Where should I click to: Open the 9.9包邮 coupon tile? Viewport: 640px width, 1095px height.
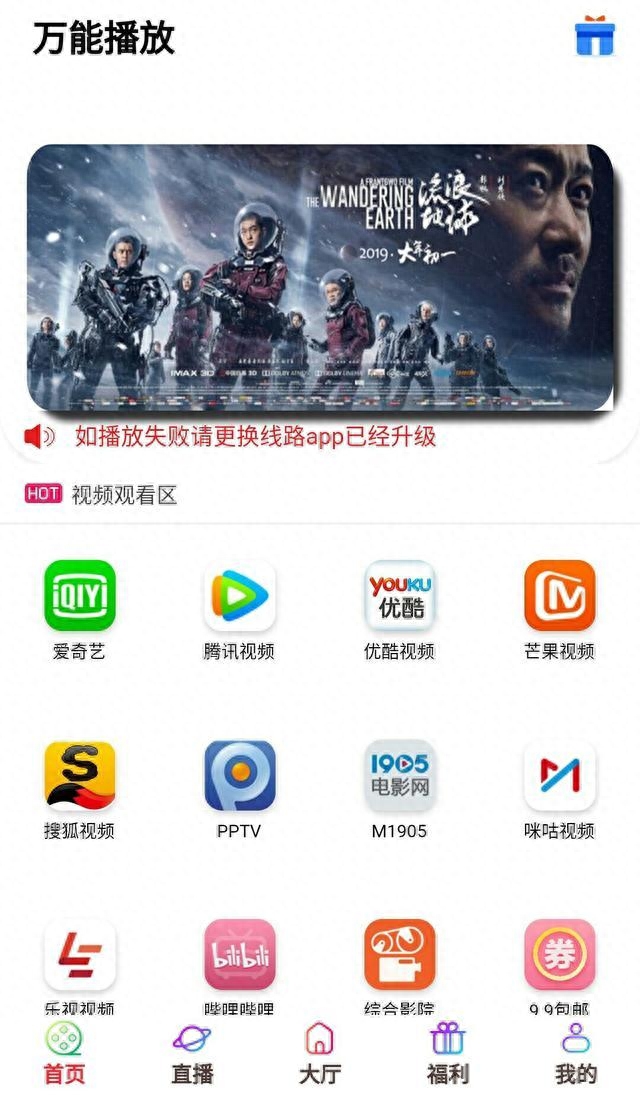click(560, 956)
